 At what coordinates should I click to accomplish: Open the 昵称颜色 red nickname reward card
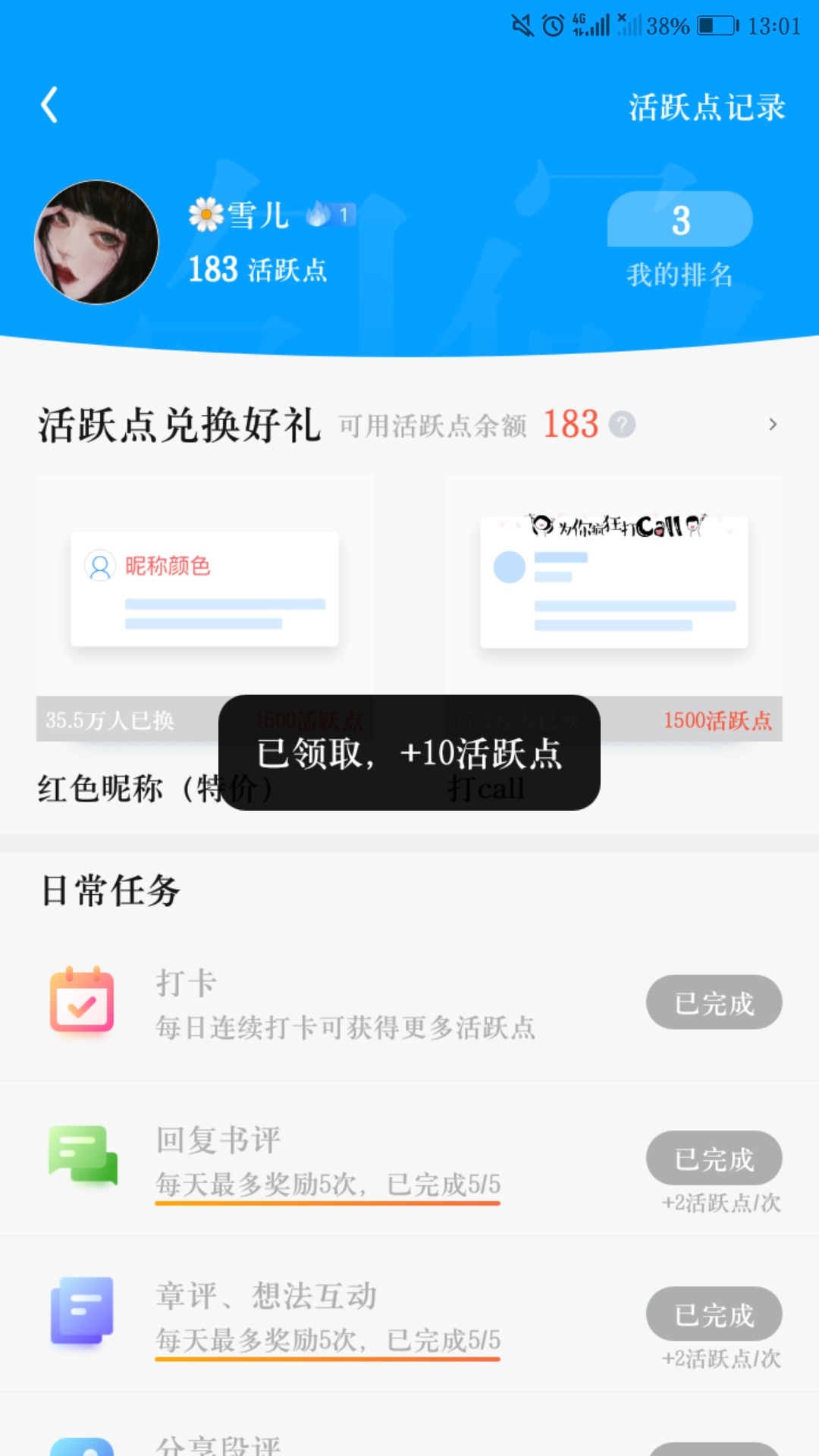205,608
